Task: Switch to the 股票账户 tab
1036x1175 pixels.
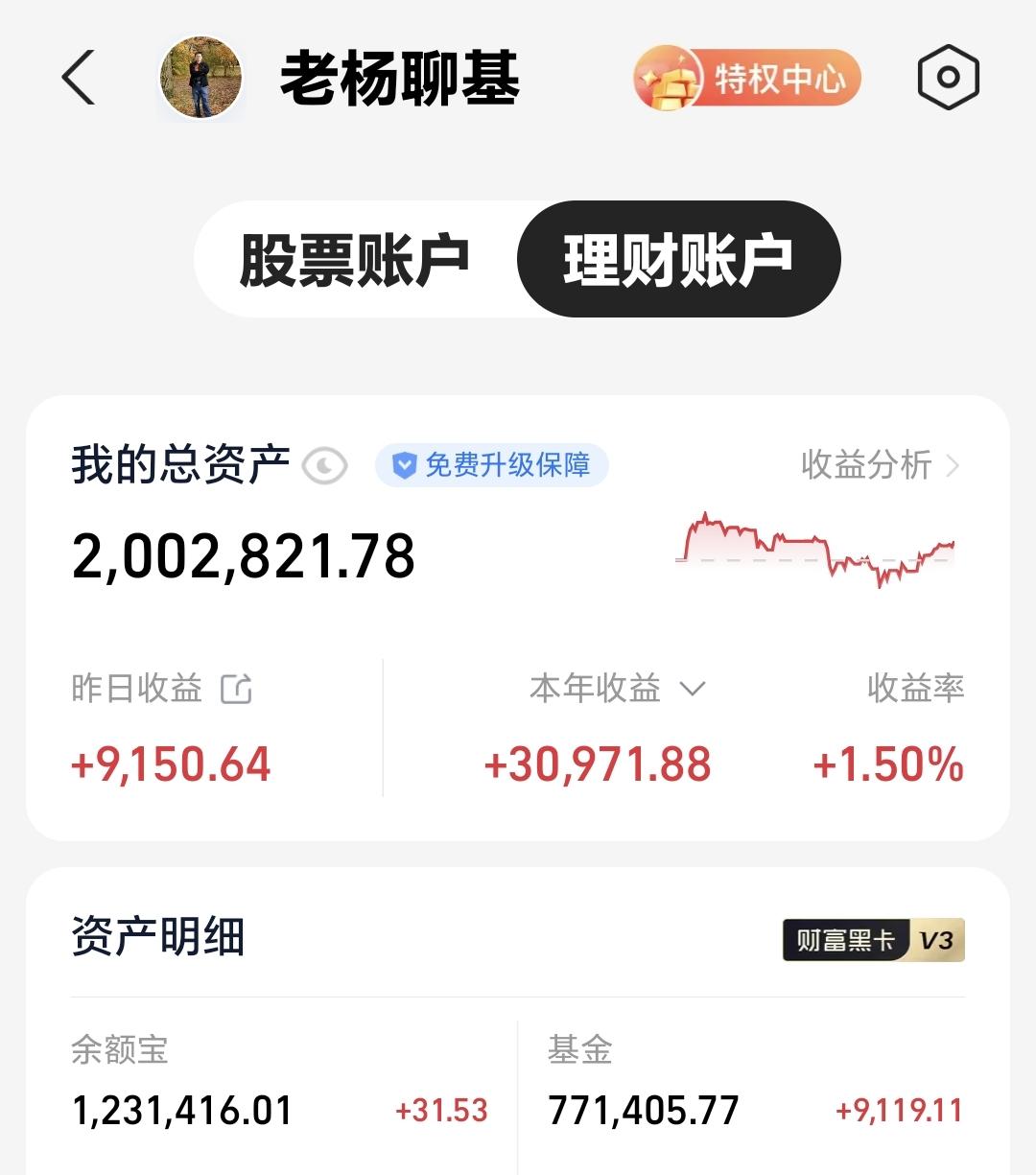Action: [353, 259]
